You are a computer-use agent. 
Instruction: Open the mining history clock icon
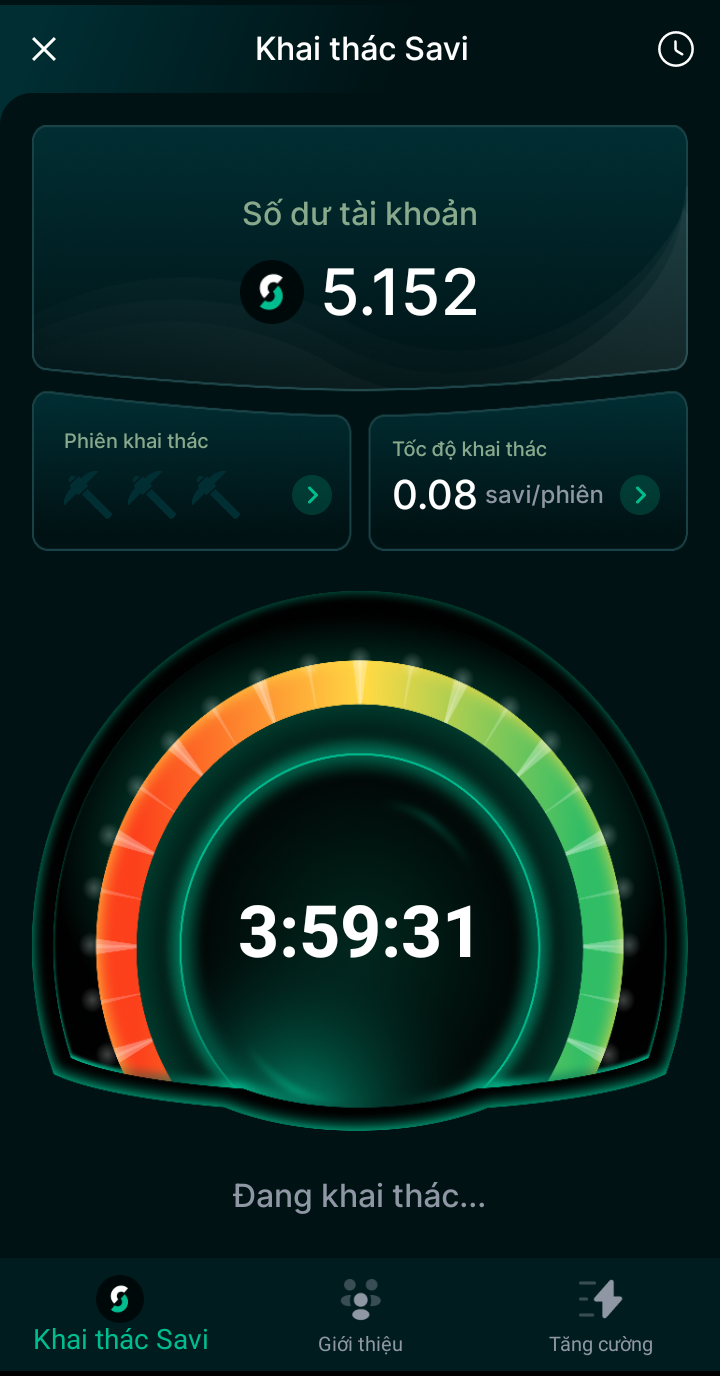[x=675, y=49]
